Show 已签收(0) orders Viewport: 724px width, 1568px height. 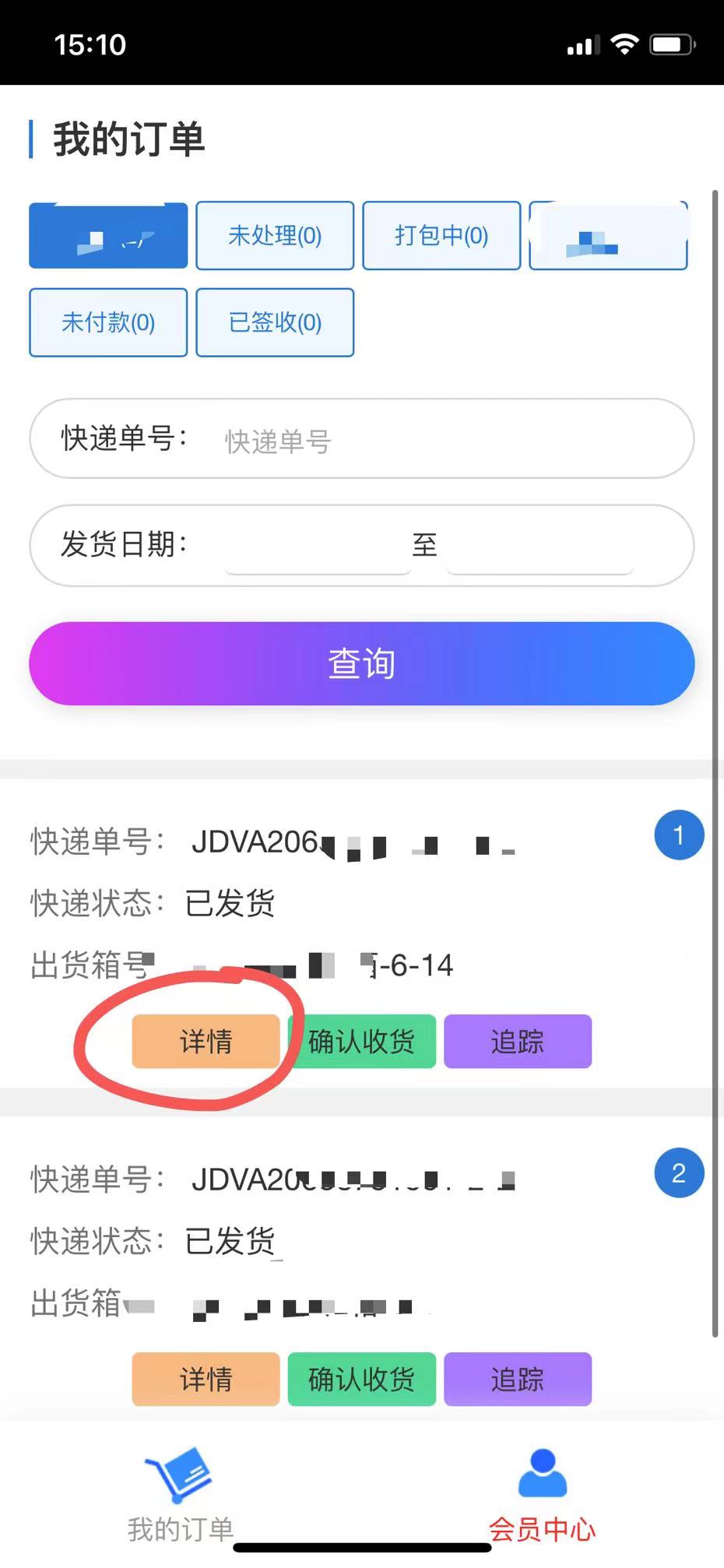coord(275,322)
